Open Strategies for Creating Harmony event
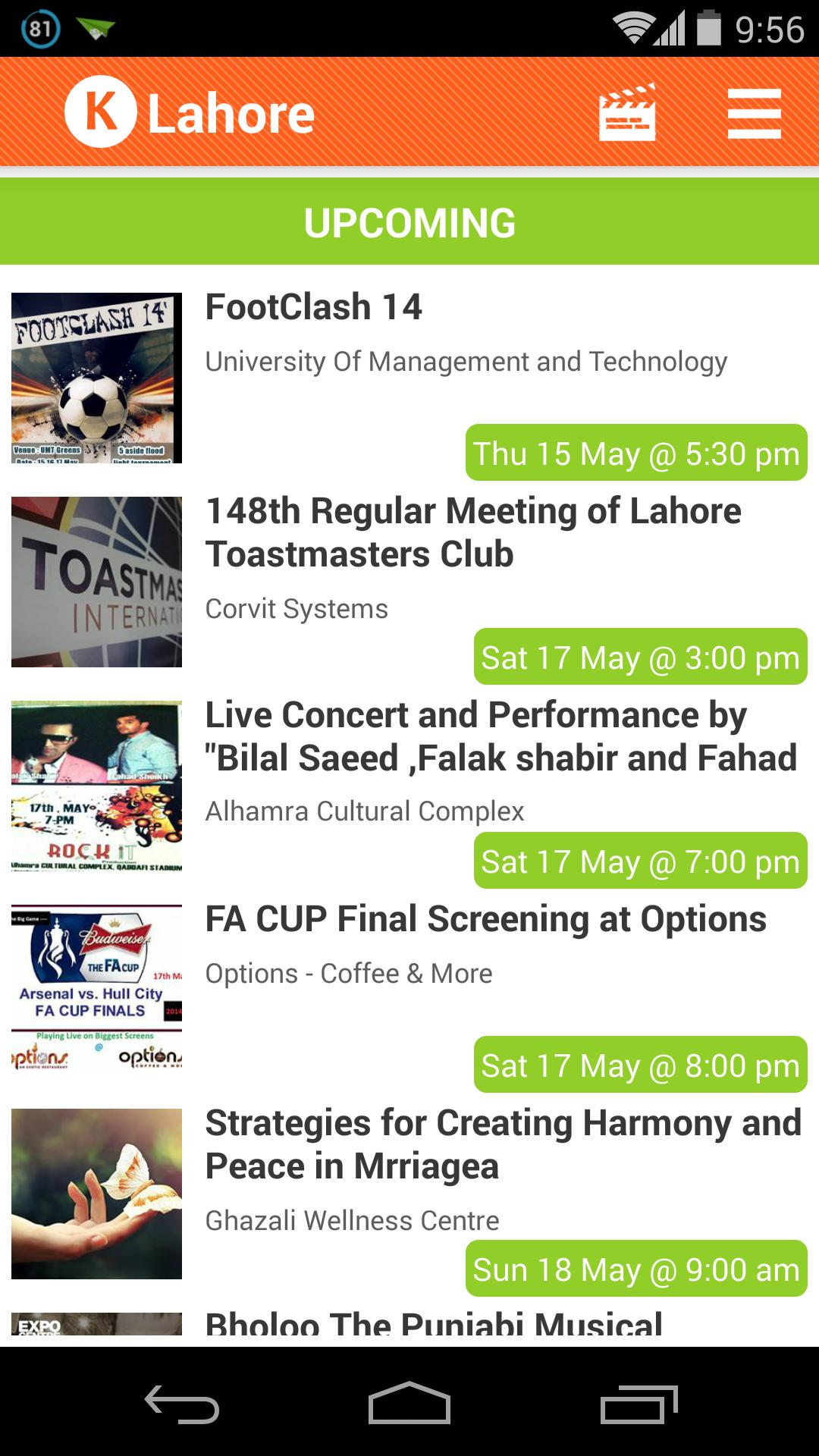Image resolution: width=819 pixels, height=1456 pixels. point(502,1144)
